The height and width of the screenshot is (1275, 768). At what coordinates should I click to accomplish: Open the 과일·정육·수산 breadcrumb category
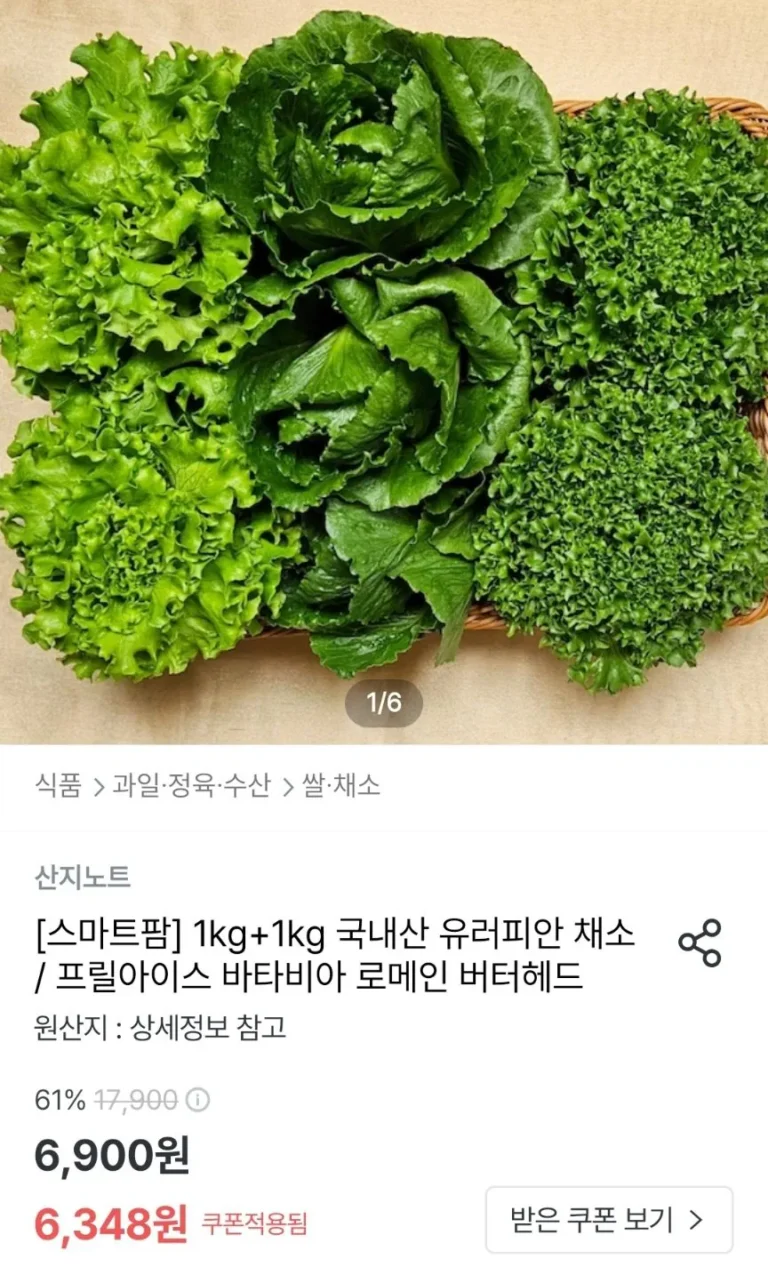tap(191, 786)
